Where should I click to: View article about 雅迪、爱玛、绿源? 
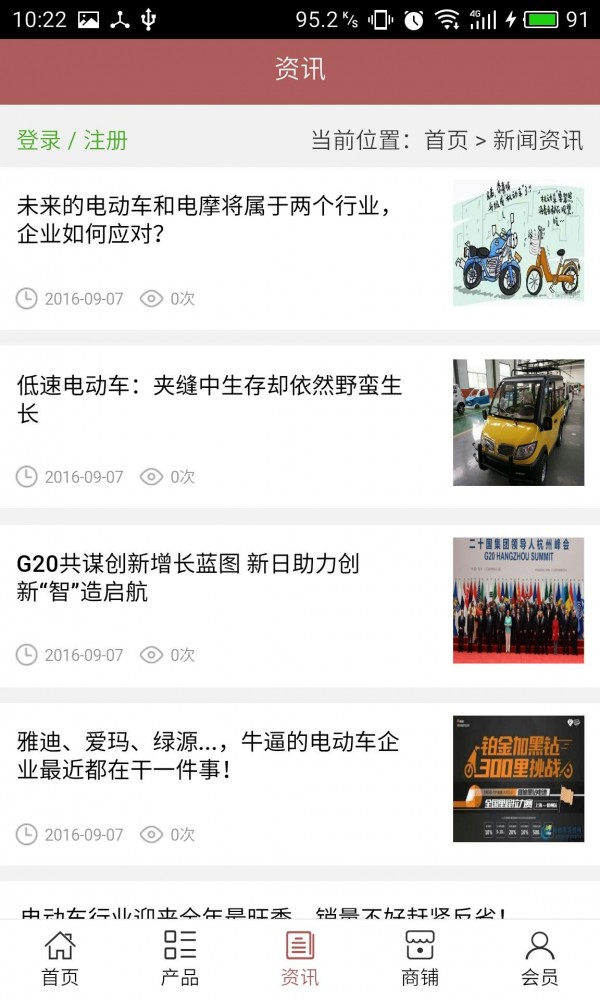(x=208, y=756)
